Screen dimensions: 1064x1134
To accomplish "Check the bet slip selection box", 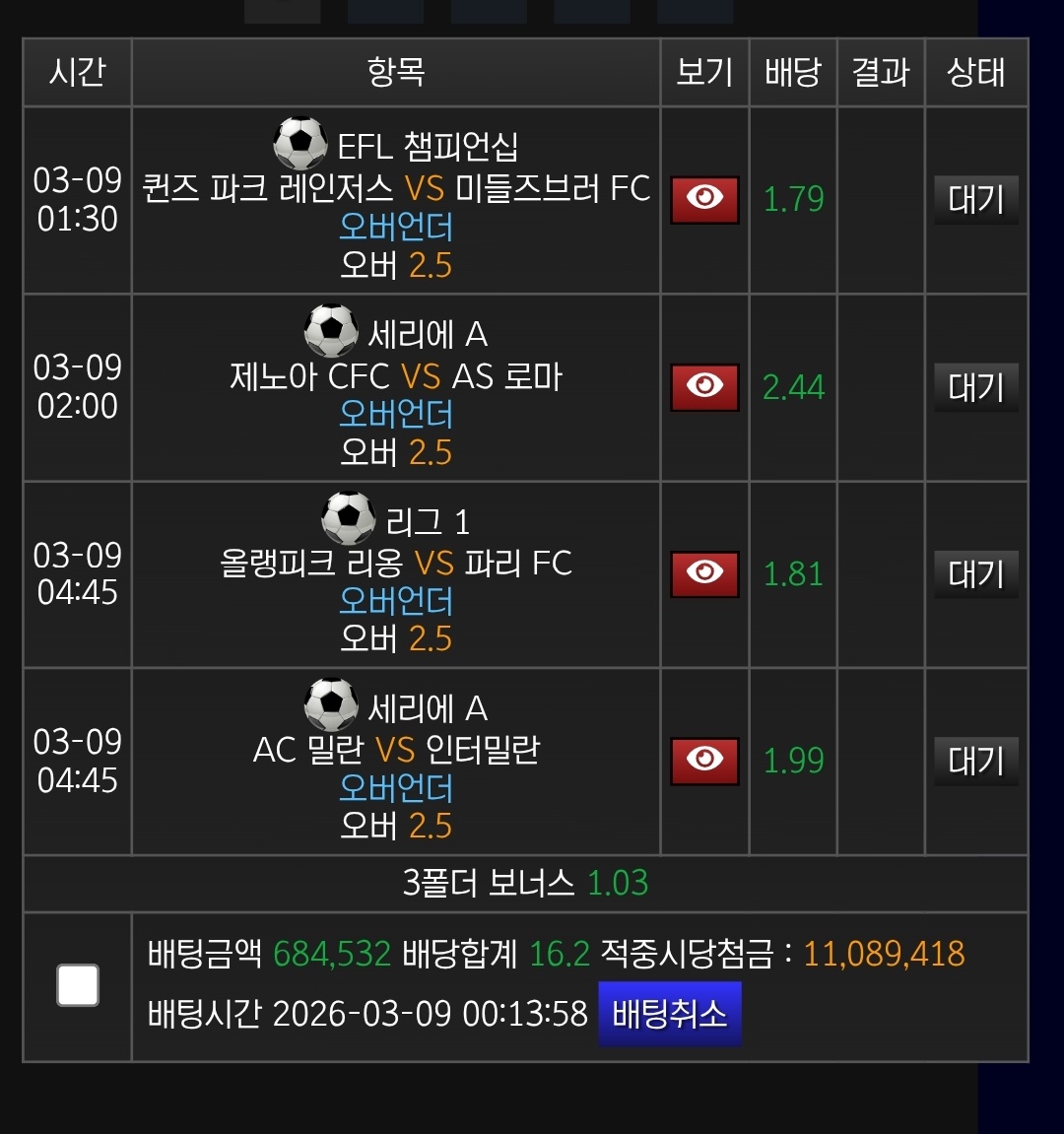I will (78, 985).
